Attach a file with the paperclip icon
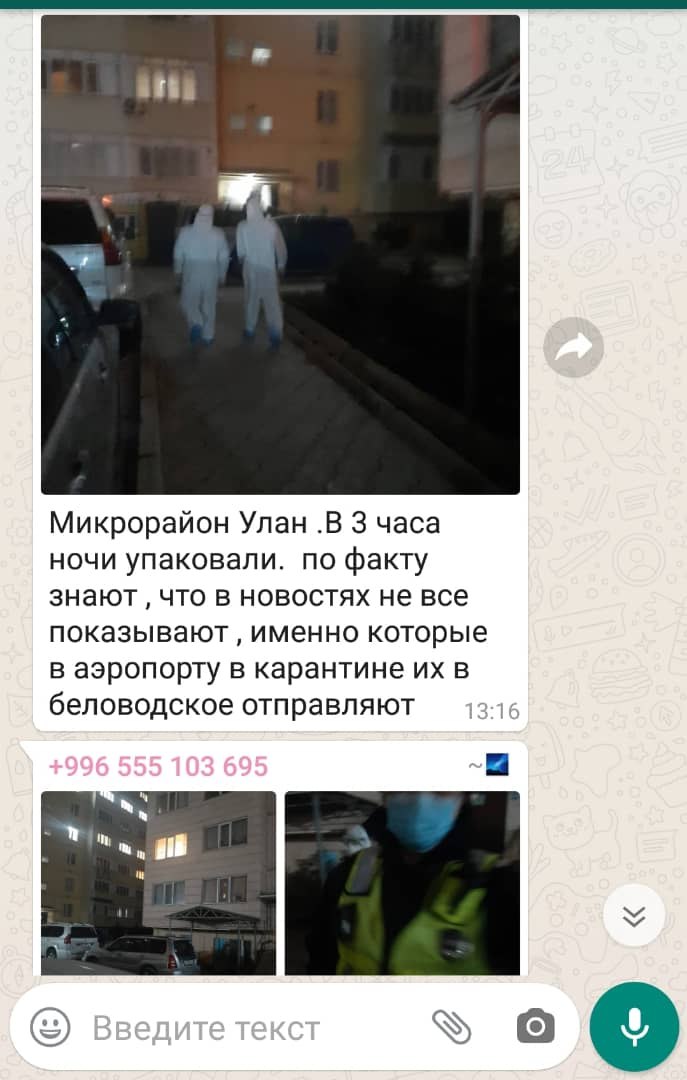687x1080 pixels. 451,1027
